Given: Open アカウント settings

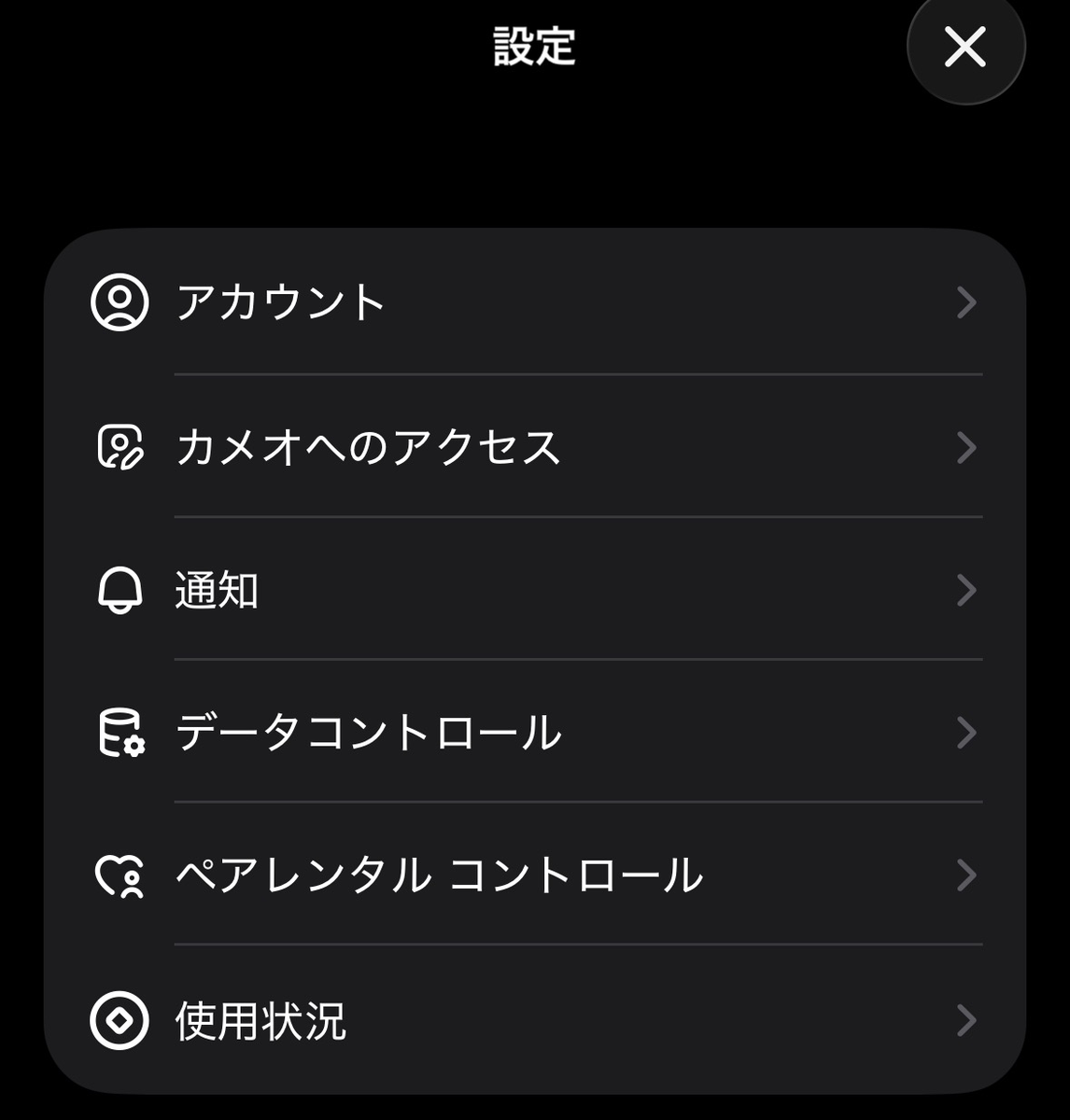Looking at the screenshot, I should pyautogui.click(x=534, y=303).
